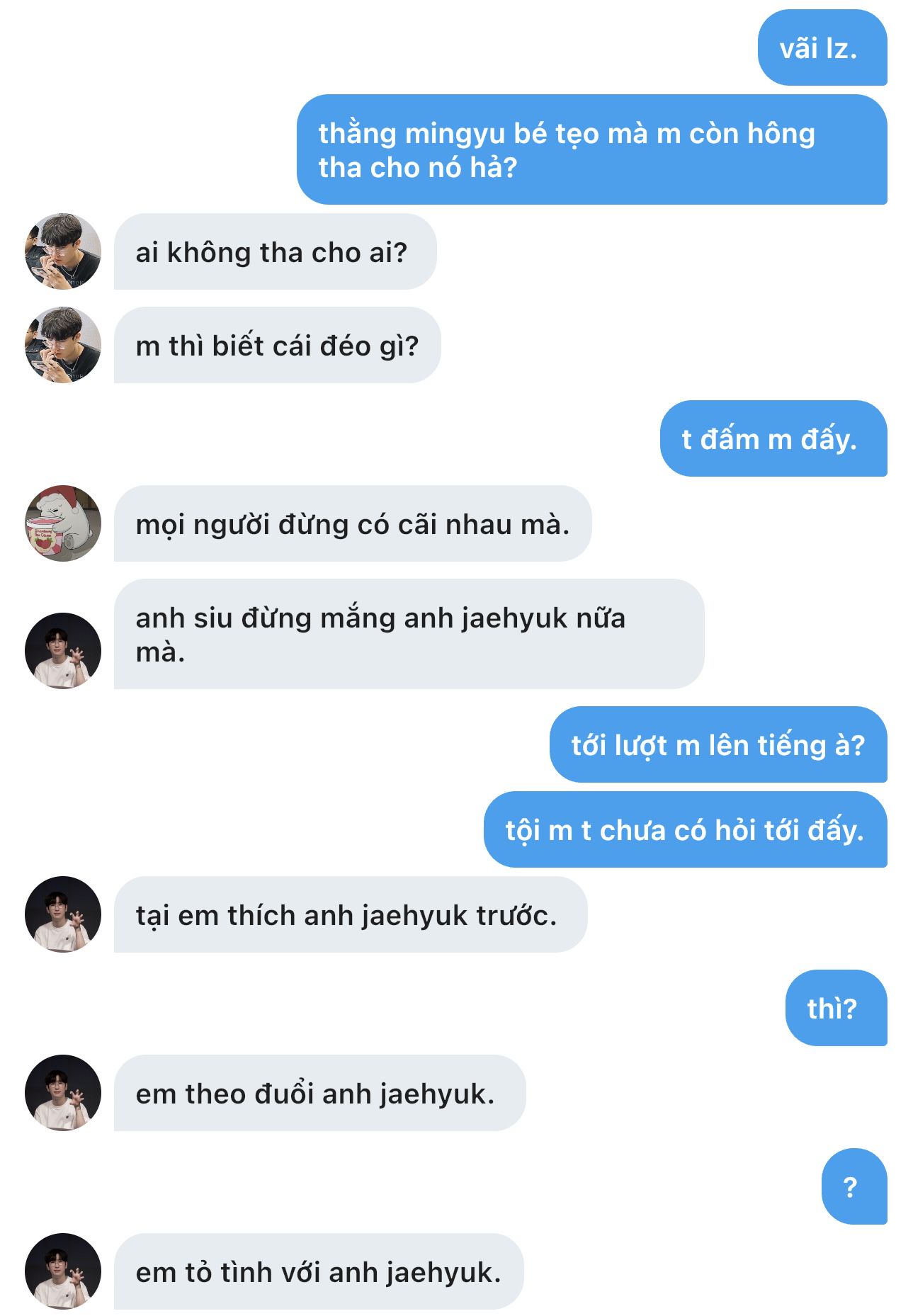This screenshot has width=913, height=1316.
Task: View profile of sender of "anh siu đừng mắng"
Action: [62, 651]
